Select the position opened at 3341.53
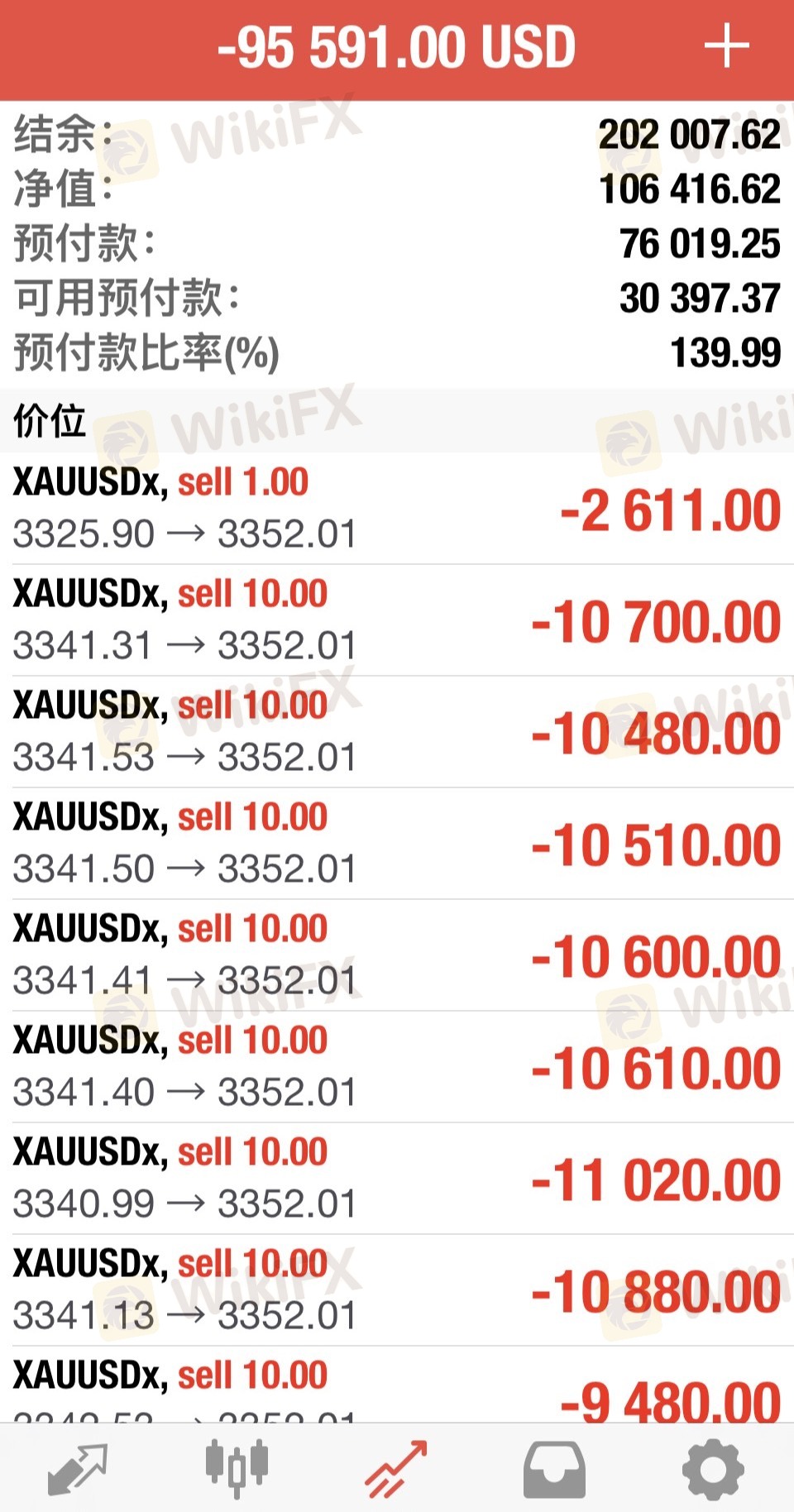Image resolution: width=794 pixels, height=1512 pixels. tap(397, 732)
